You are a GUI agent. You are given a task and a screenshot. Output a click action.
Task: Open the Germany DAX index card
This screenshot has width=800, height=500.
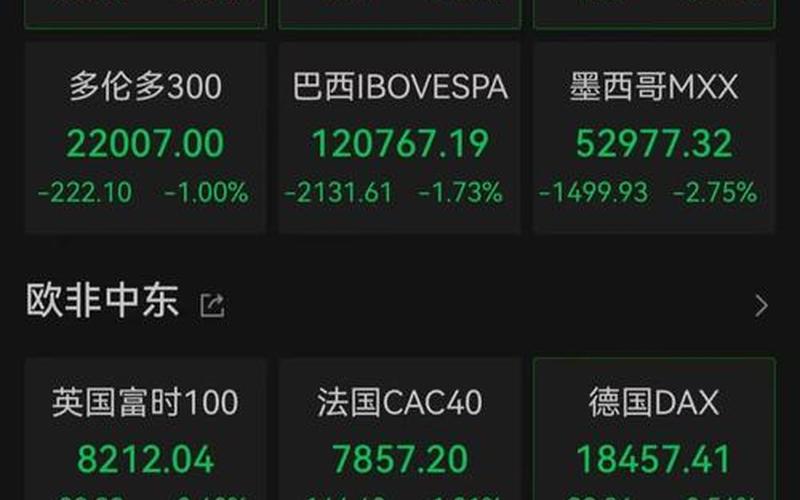click(654, 430)
